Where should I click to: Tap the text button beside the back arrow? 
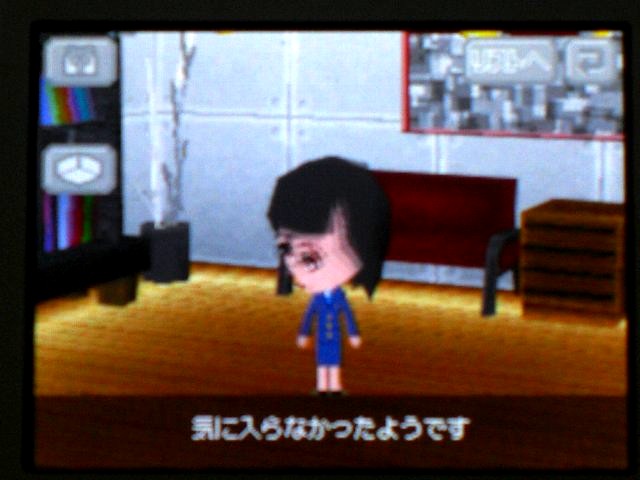tap(510, 61)
